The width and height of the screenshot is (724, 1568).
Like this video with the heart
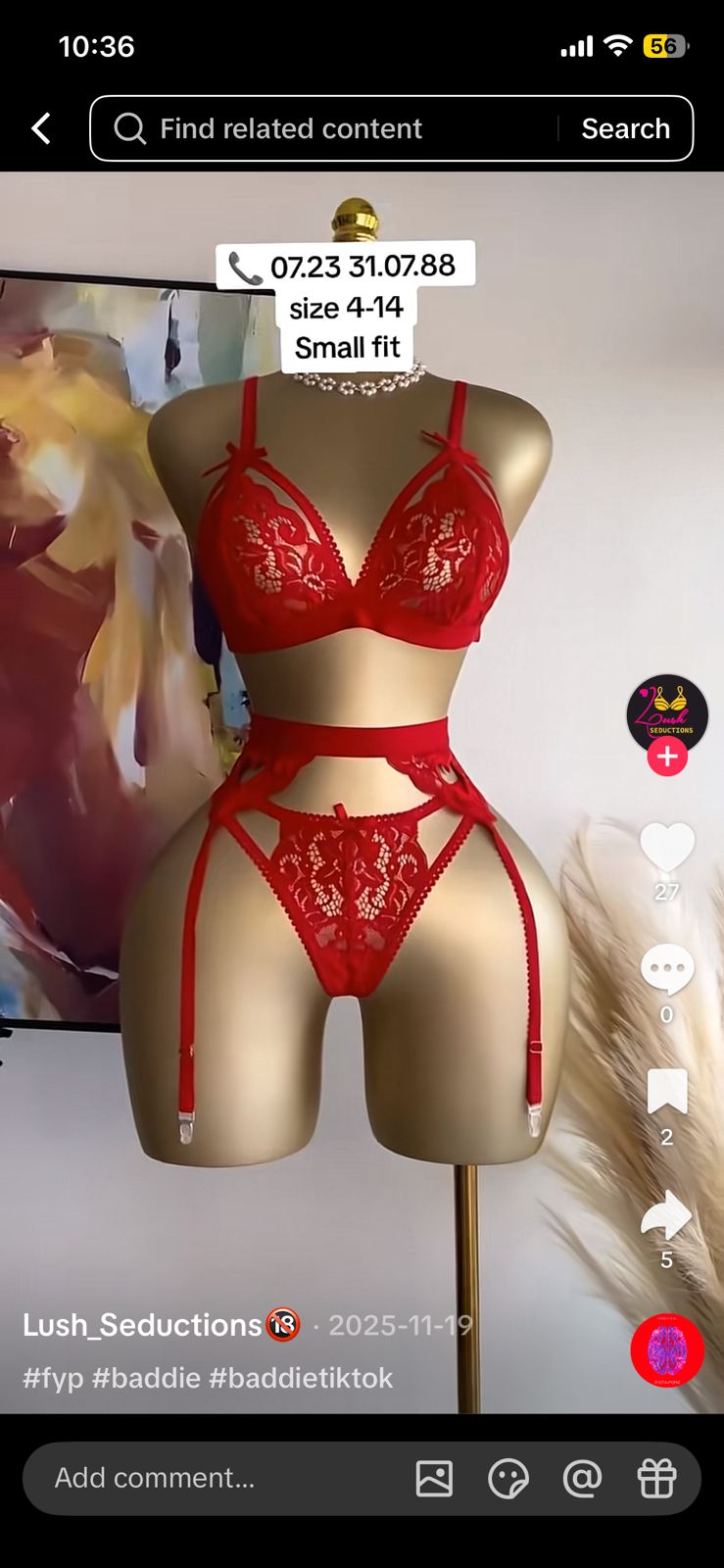coord(667,847)
